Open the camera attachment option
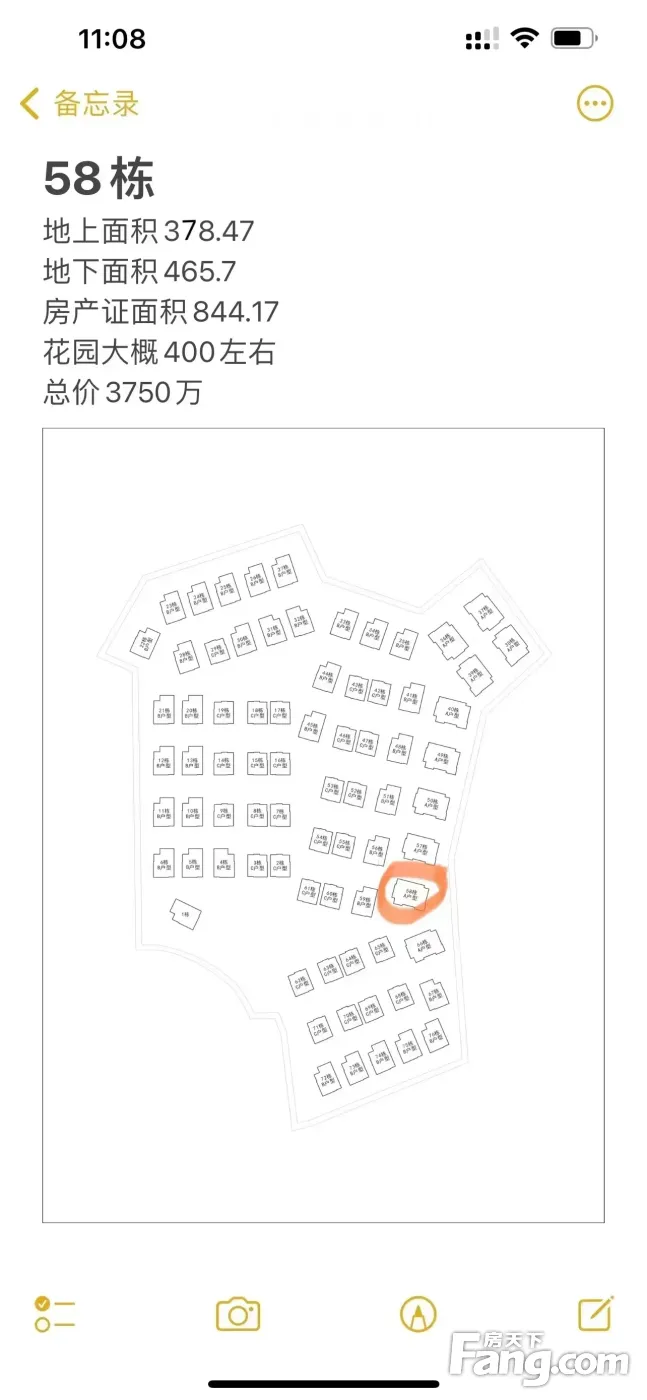This screenshot has width=647, height=1400. (238, 1314)
